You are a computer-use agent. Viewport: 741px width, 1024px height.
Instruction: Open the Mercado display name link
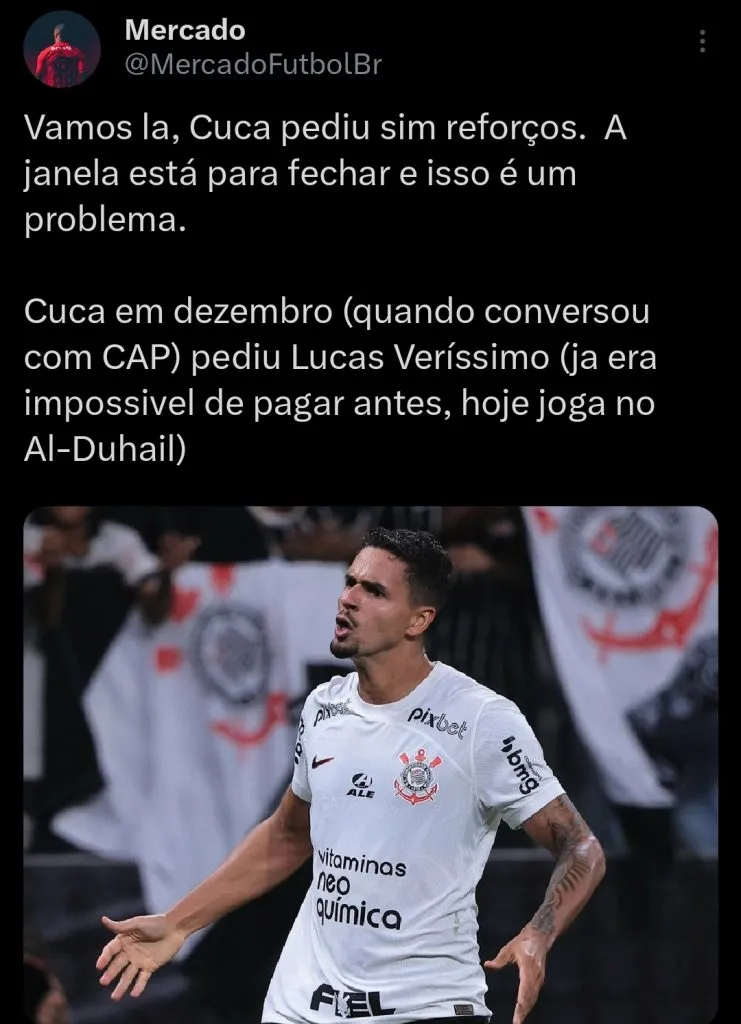(187, 30)
